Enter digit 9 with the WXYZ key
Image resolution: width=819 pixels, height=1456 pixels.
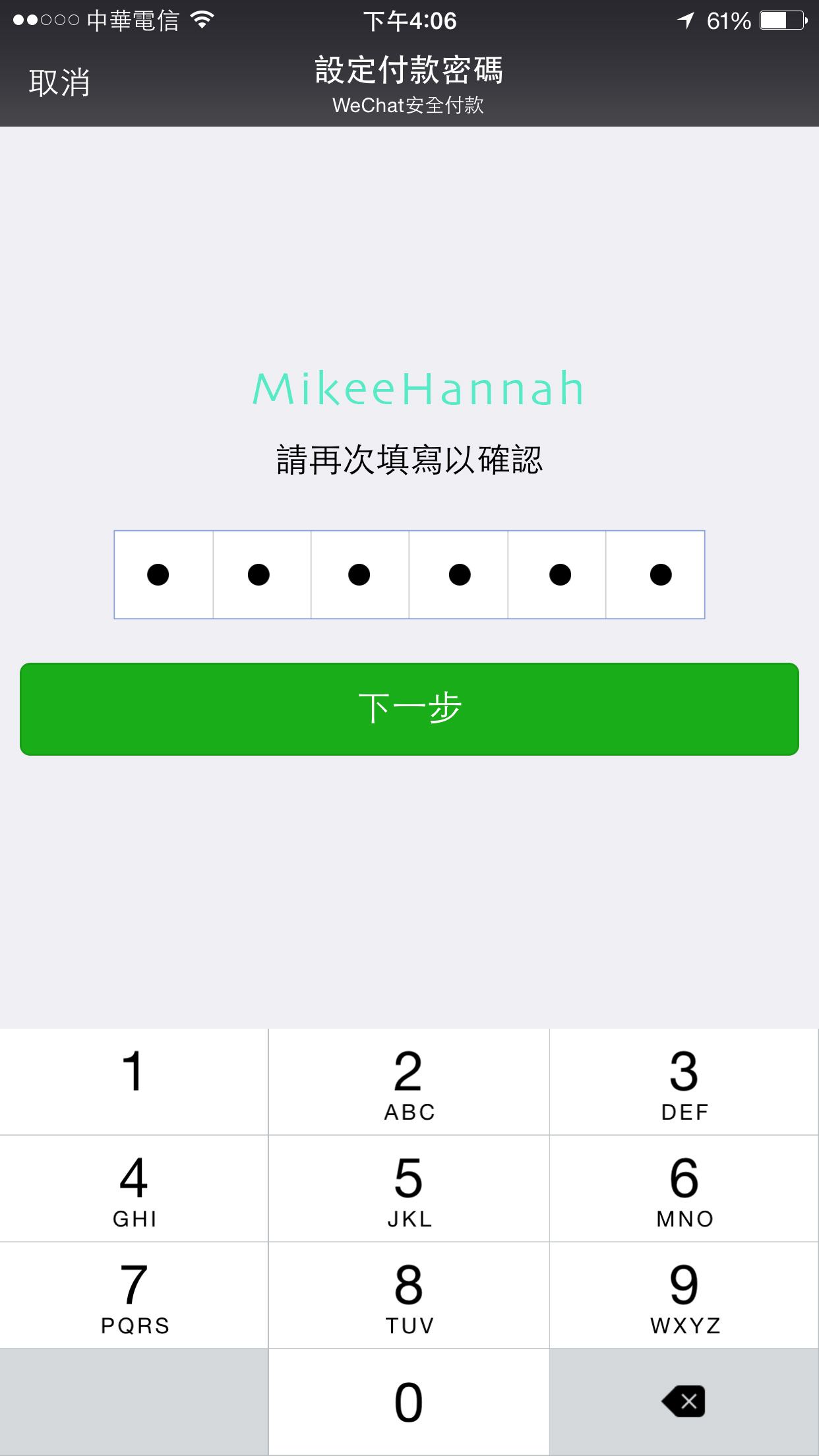tap(684, 1296)
